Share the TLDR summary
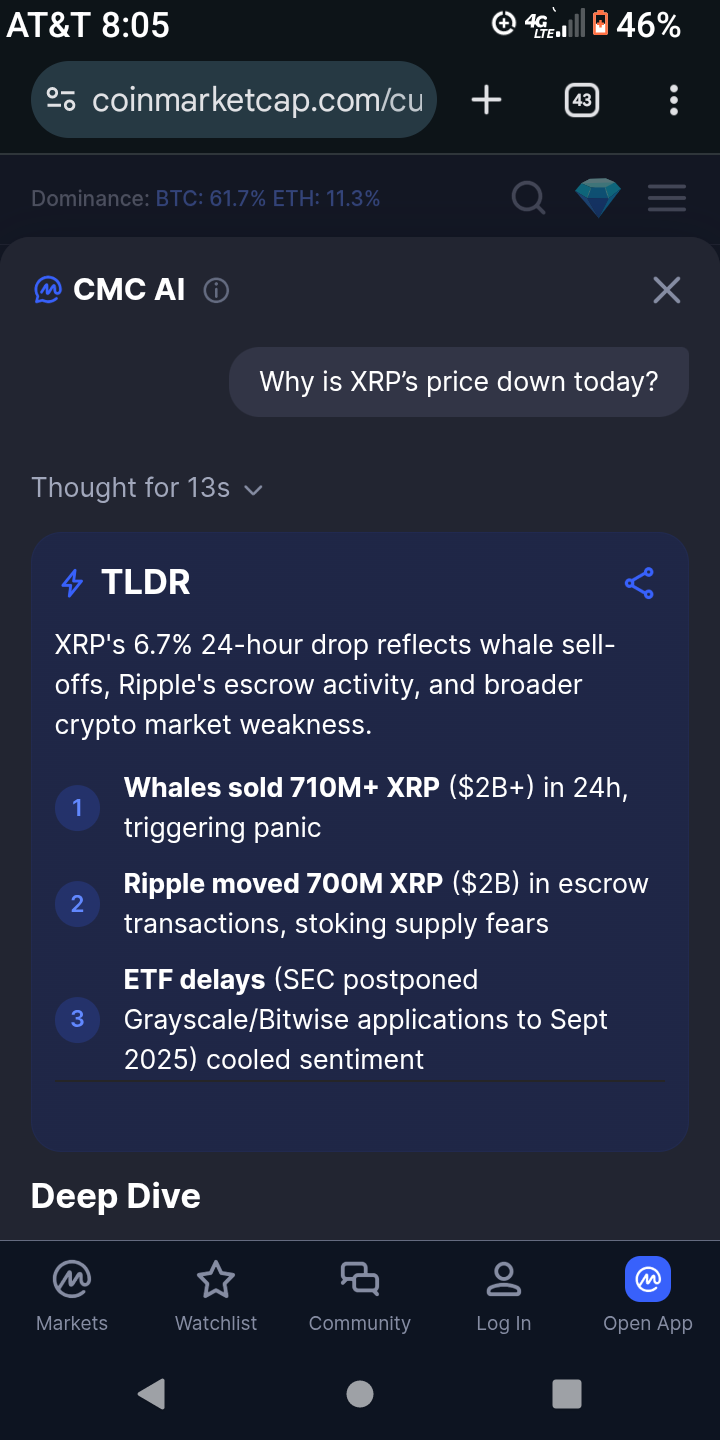Viewport: 720px width, 1440px height. click(639, 583)
